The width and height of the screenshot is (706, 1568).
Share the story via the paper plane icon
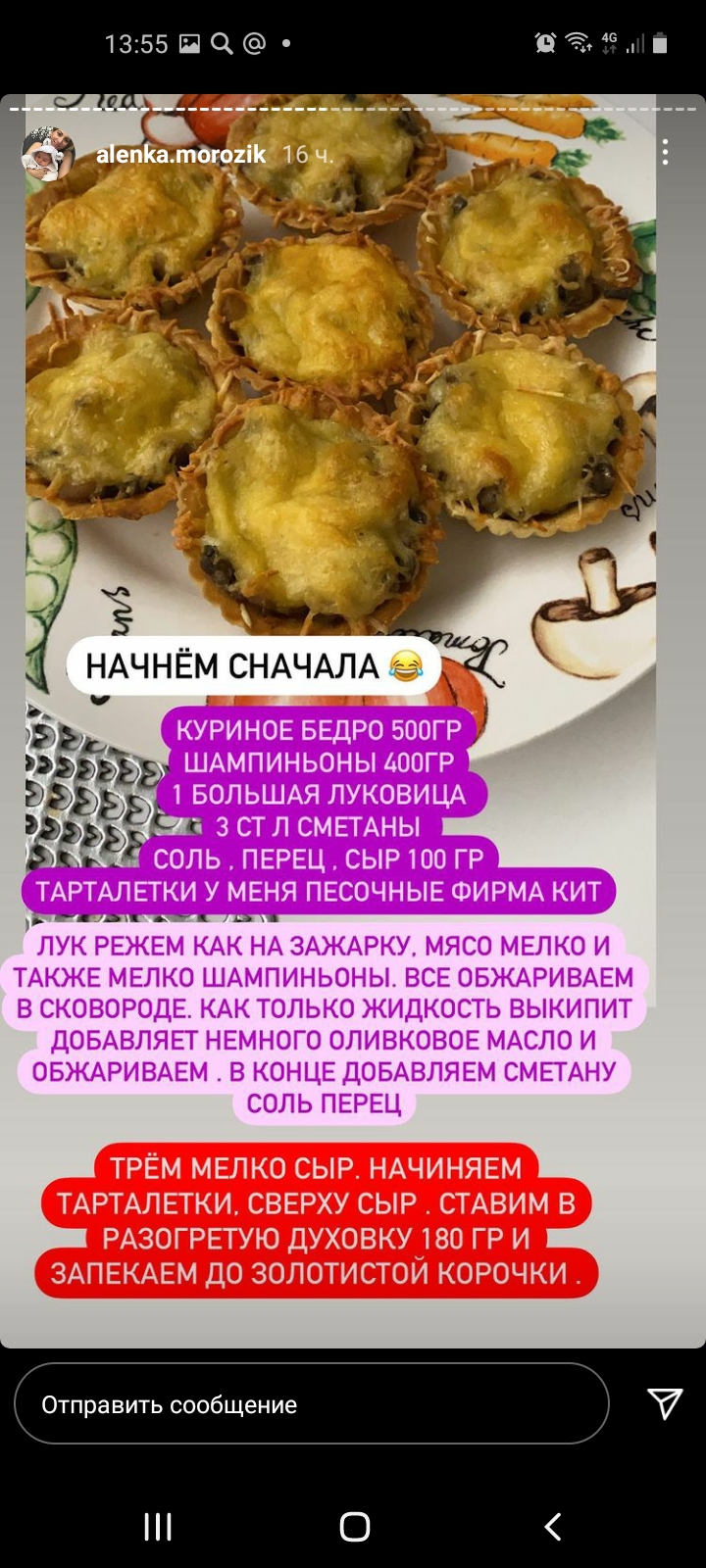click(x=665, y=1403)
